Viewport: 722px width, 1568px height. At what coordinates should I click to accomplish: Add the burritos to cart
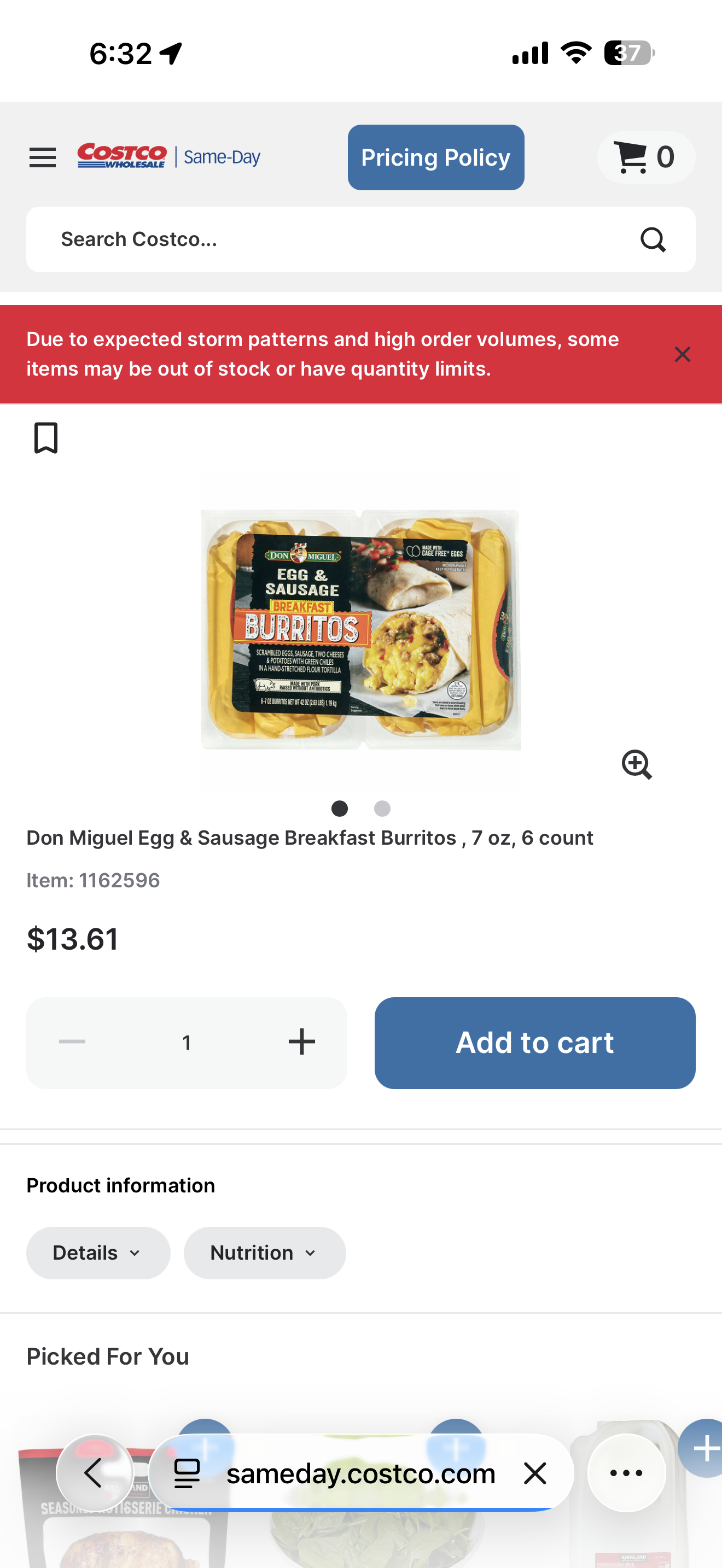coord(534,1042)
